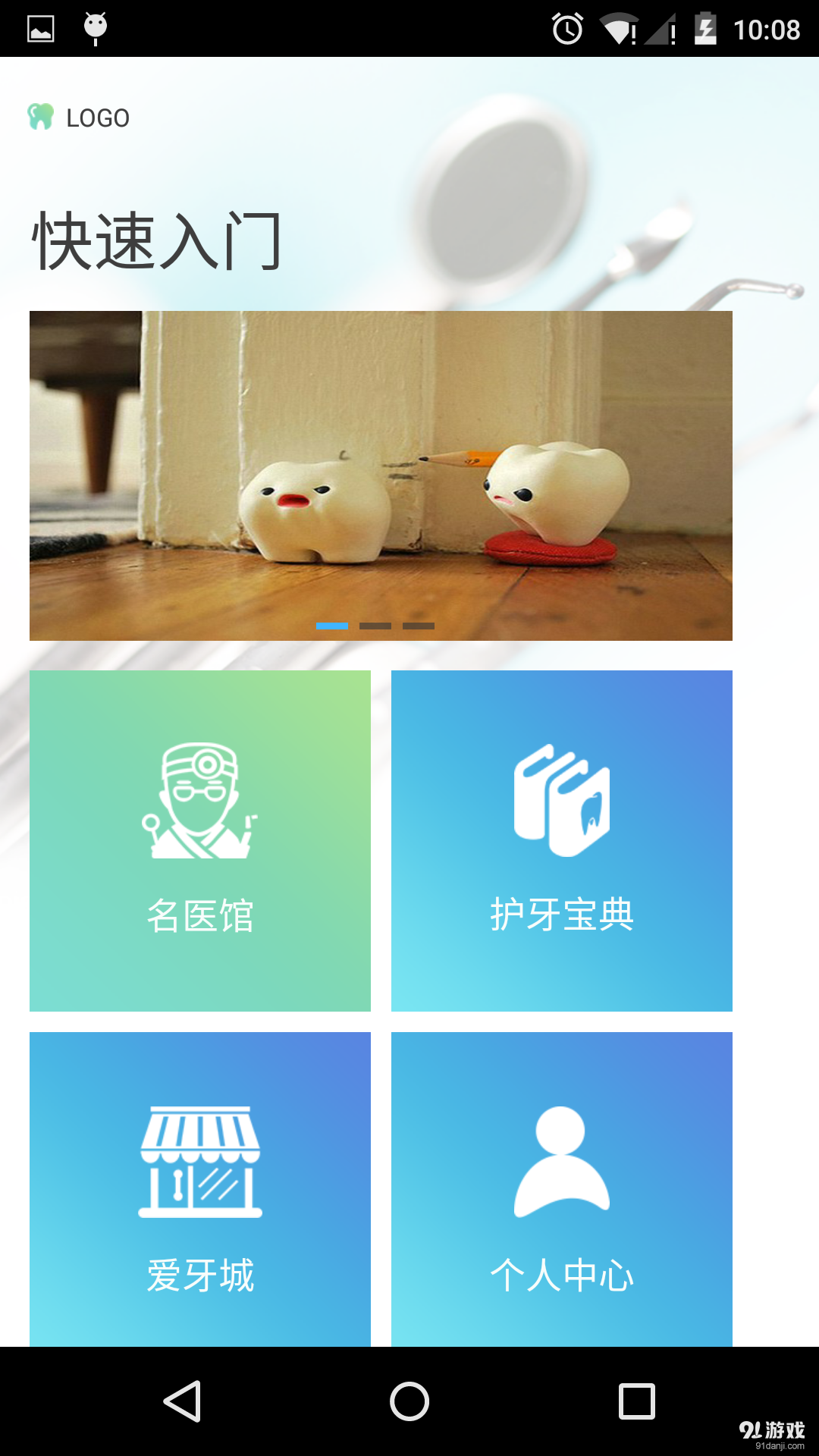Tap the green tooth logo icon

pos(41,117)
